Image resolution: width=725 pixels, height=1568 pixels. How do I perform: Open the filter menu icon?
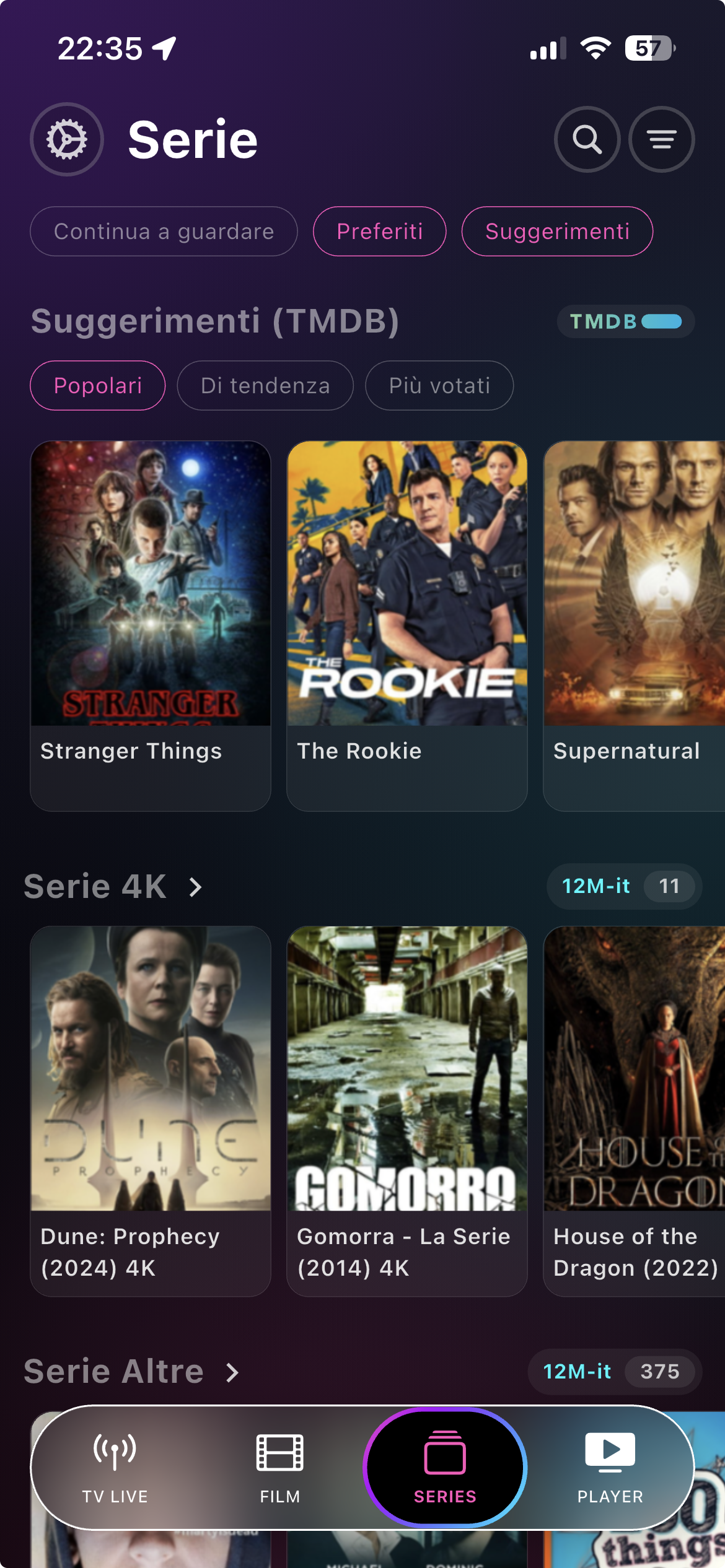pyautogui.click(x=661, y=139)
